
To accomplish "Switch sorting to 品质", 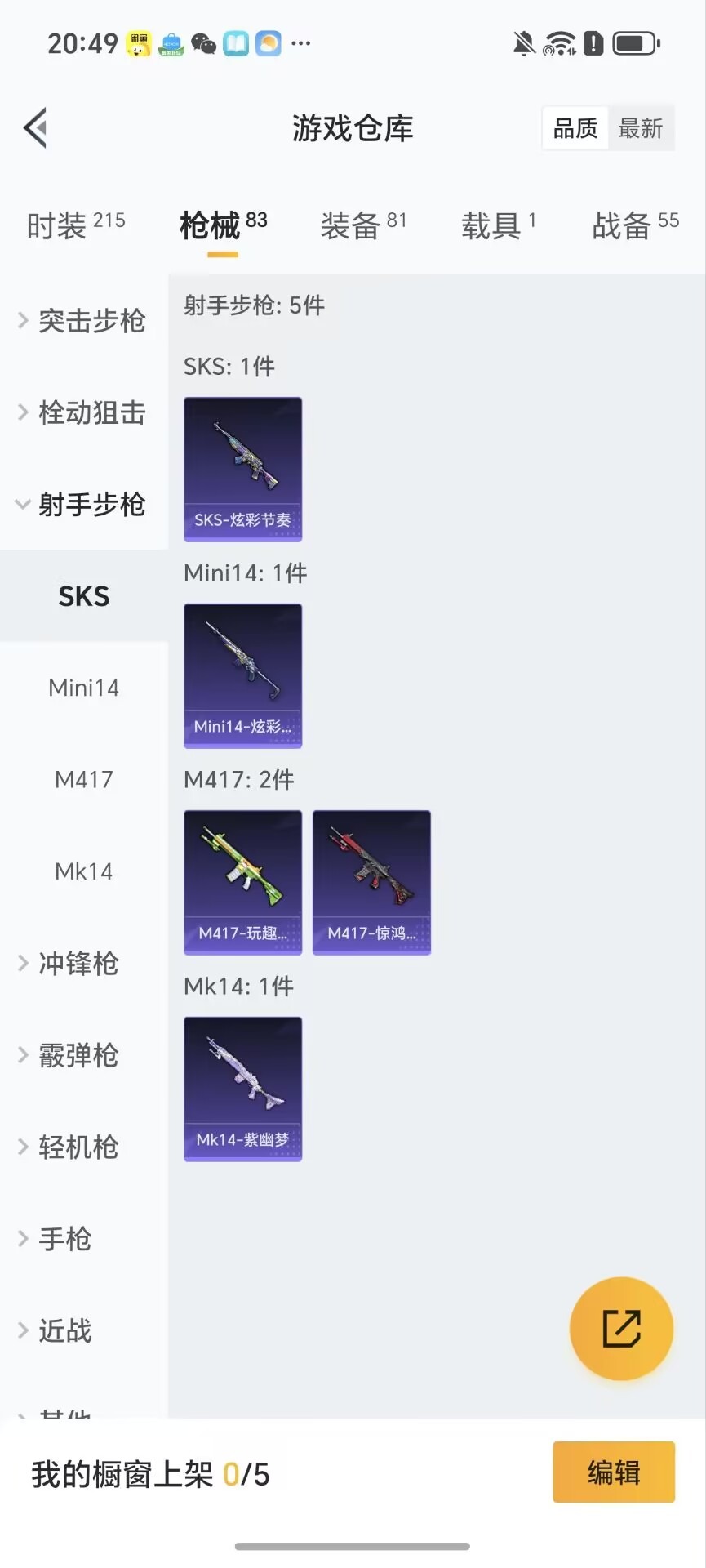I will click(575, 128).
